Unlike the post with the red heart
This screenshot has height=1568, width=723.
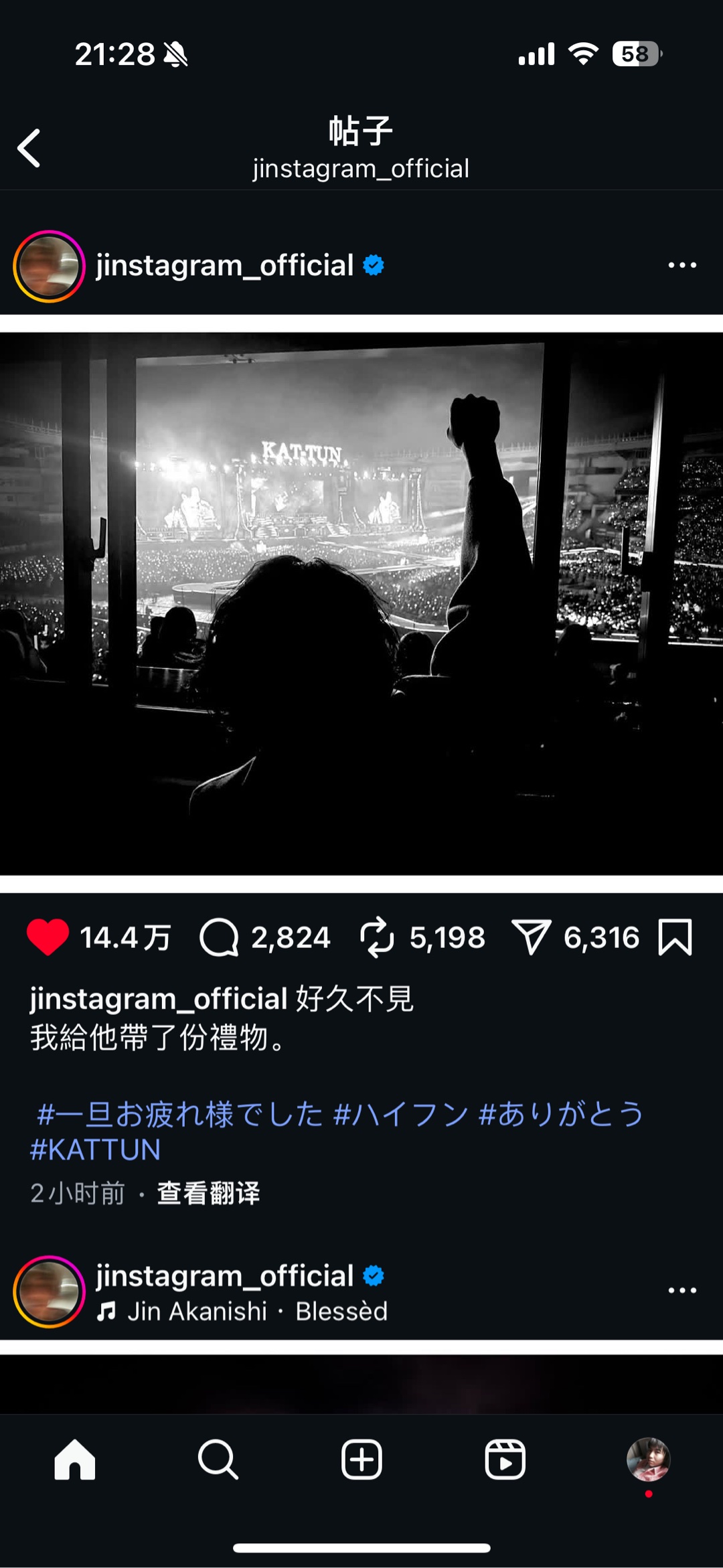pos(48,937)
